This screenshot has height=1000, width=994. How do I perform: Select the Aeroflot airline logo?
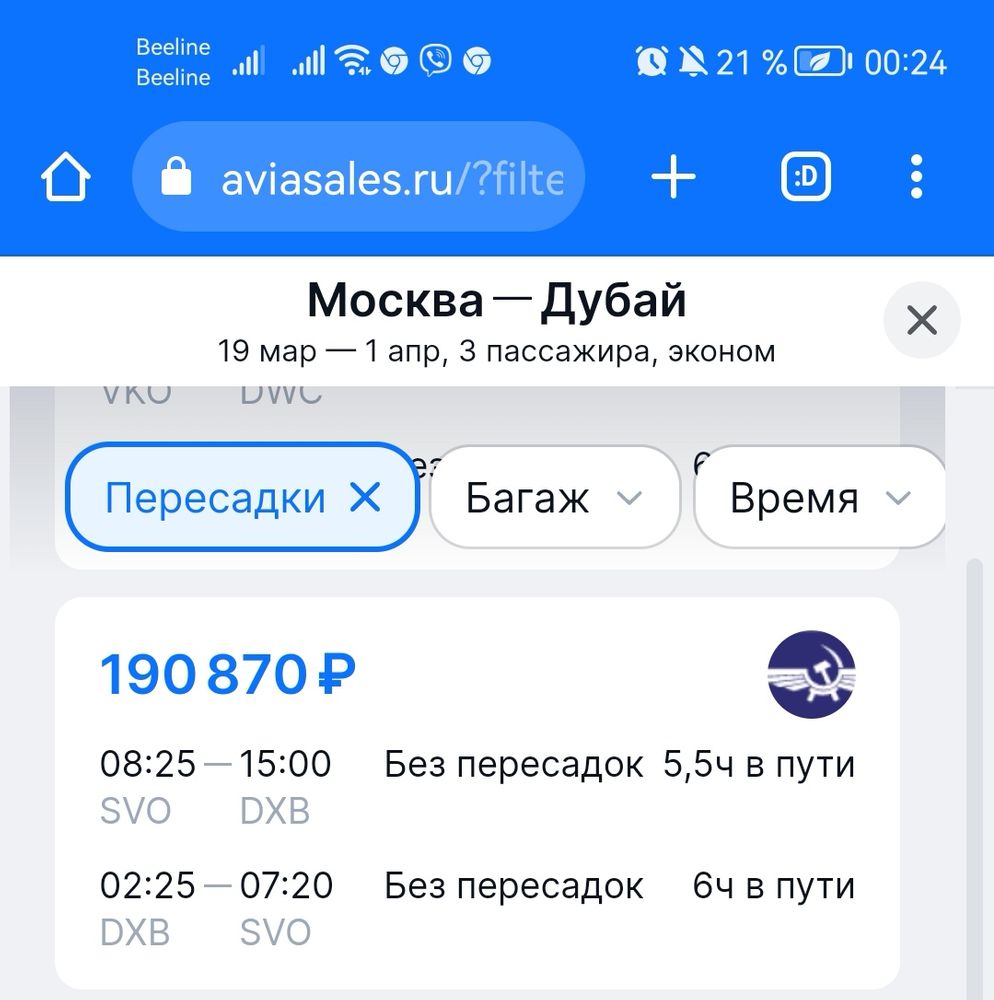click(813, 675)
